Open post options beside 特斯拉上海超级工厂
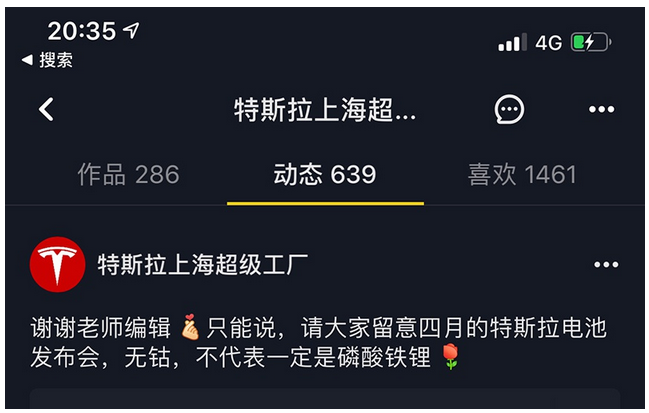 coord(606,265)
